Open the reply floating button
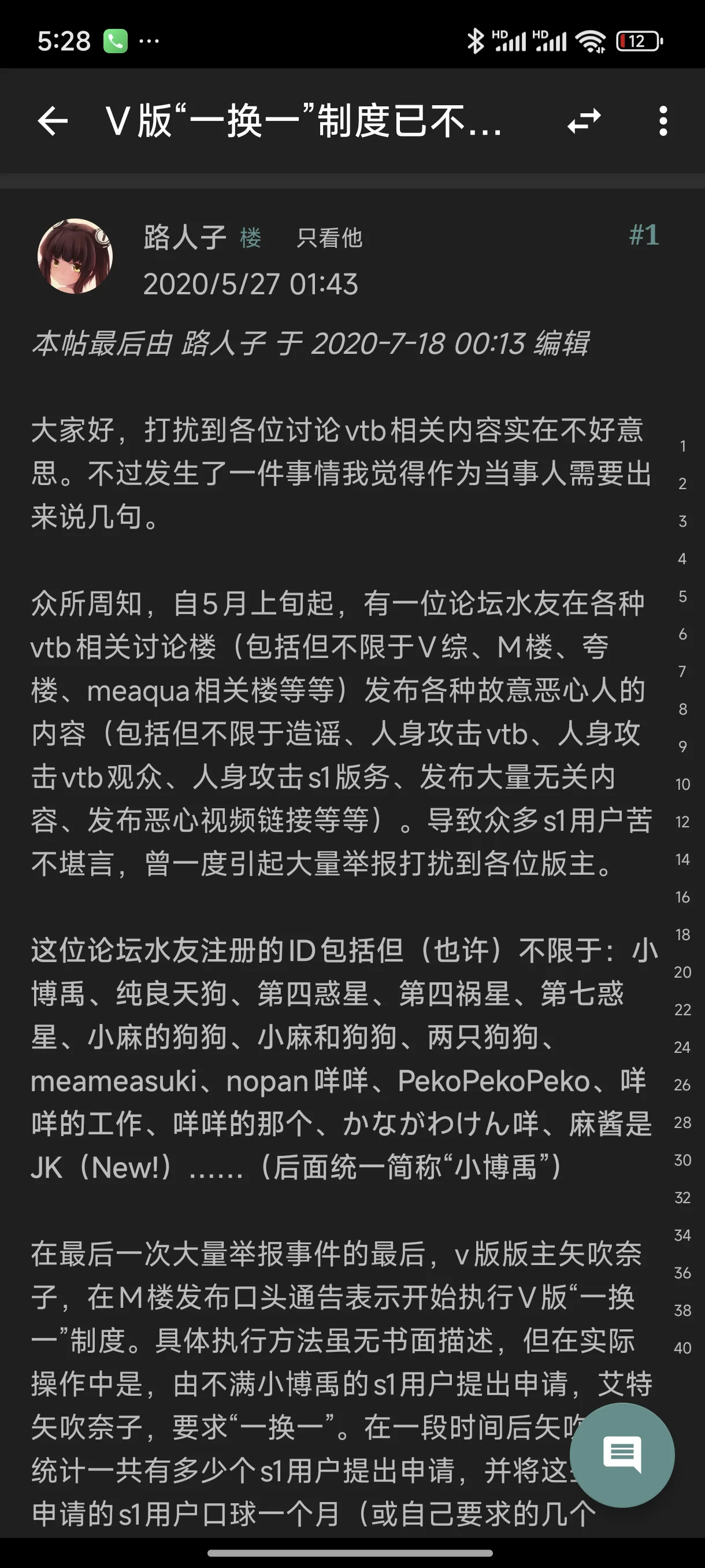Viewport: 705px width, 1568px height. tap(622, 1455)
